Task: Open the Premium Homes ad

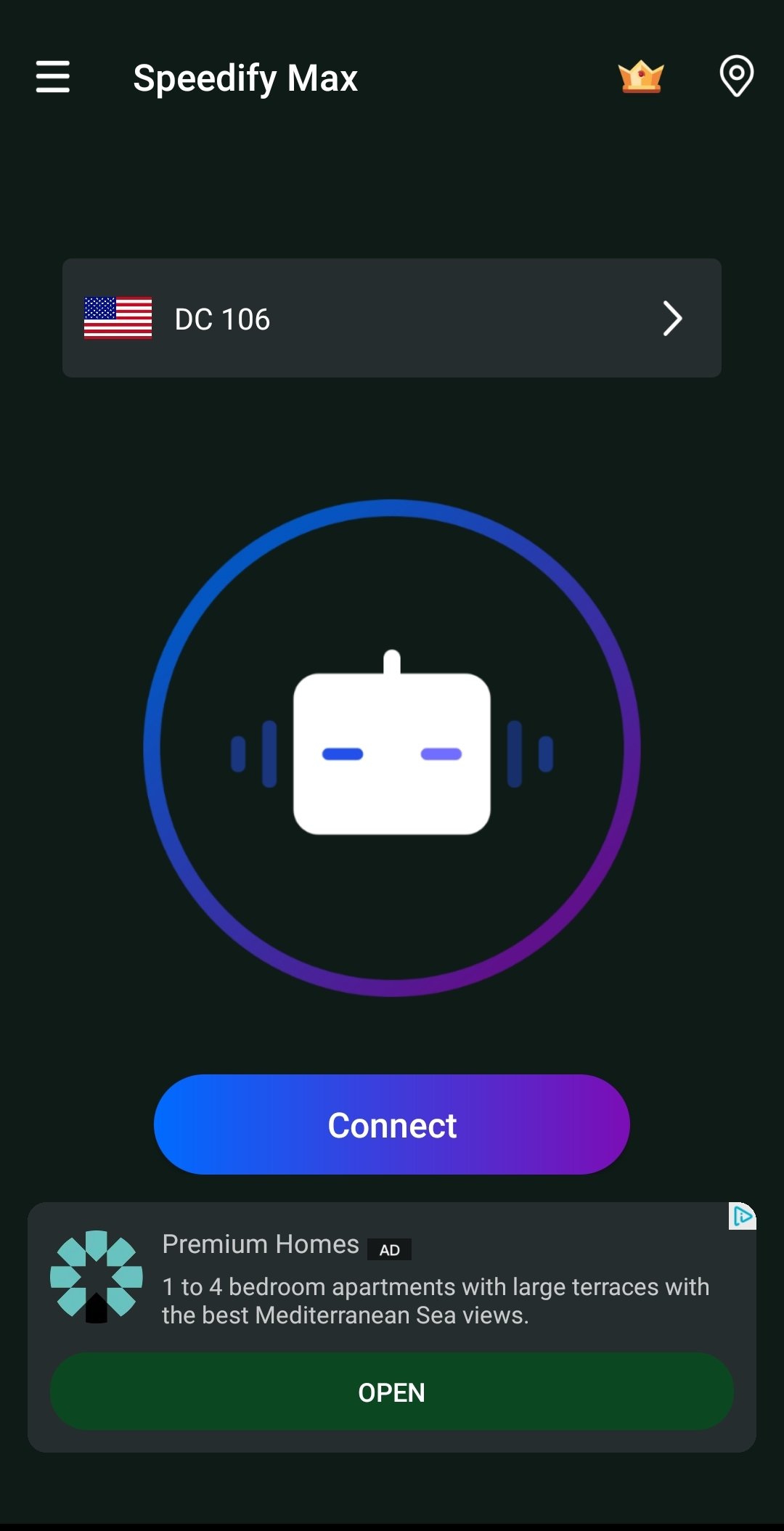Action: (x=392, y=1392)
